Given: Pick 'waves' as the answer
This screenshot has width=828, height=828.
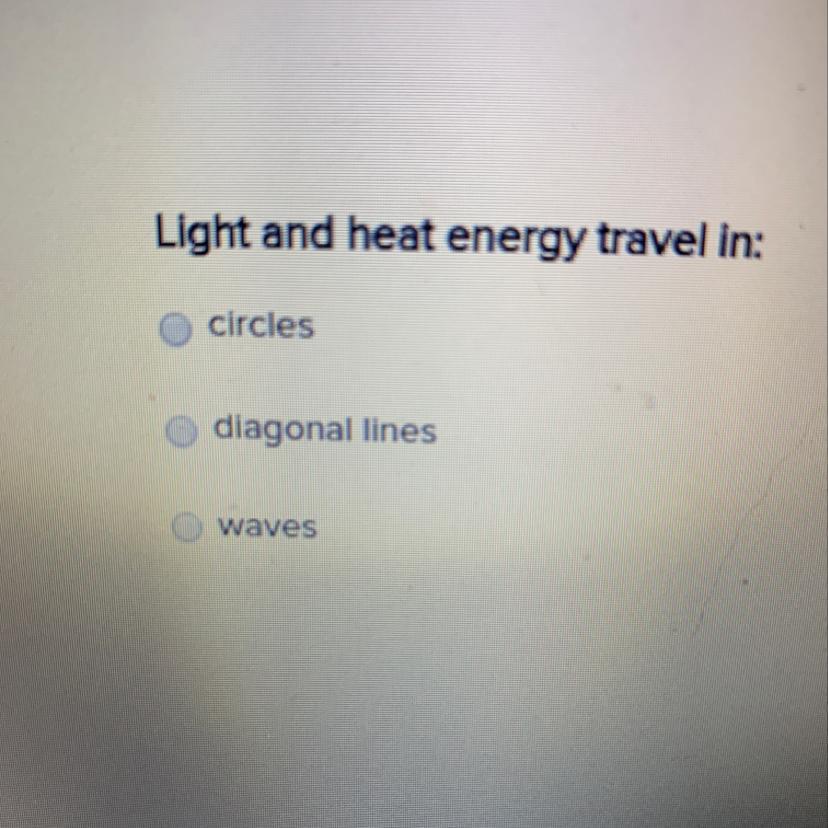Looking at the screenshot, I should (x=186, y=527).
